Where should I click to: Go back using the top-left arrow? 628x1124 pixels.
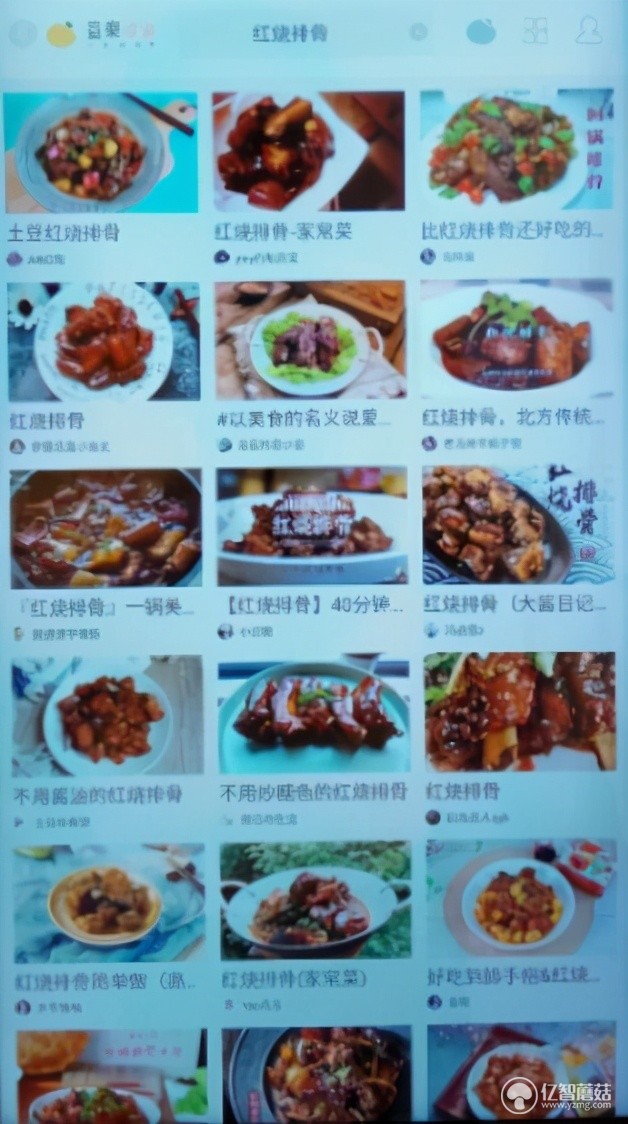(22, 33)
